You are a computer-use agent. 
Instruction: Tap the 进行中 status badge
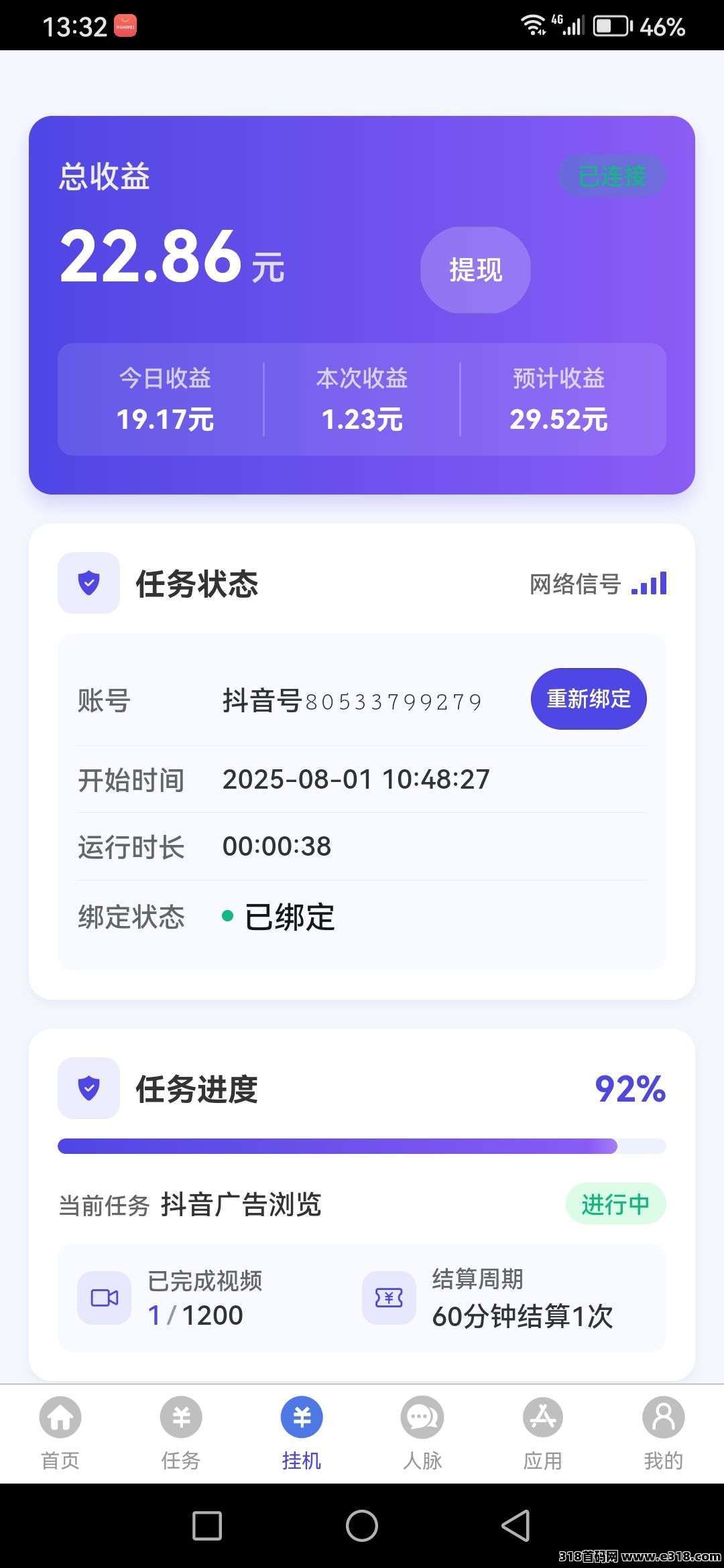pos(615,1204)
